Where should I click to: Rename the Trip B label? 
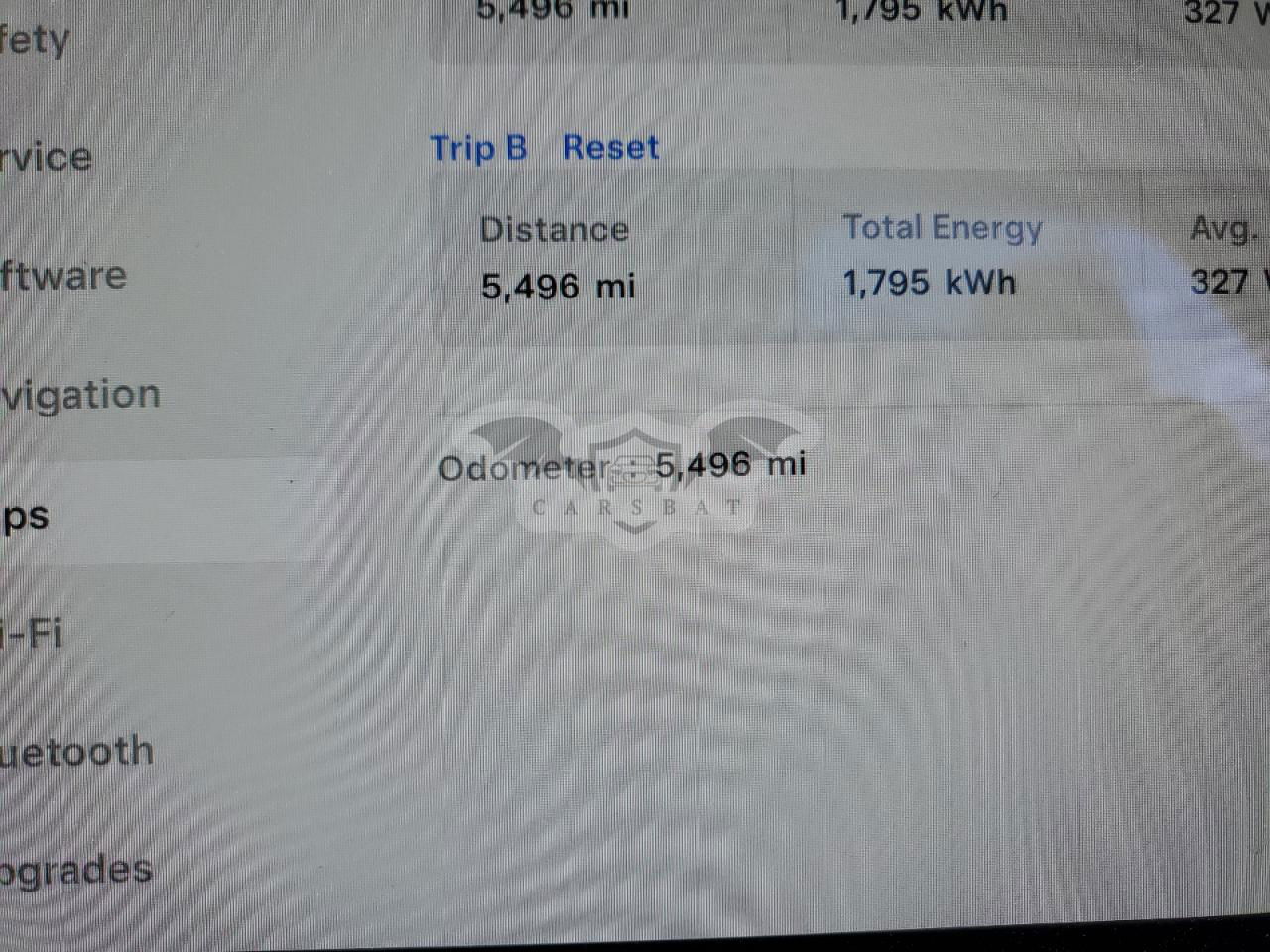pyautogui.click(x=478, y=149)
